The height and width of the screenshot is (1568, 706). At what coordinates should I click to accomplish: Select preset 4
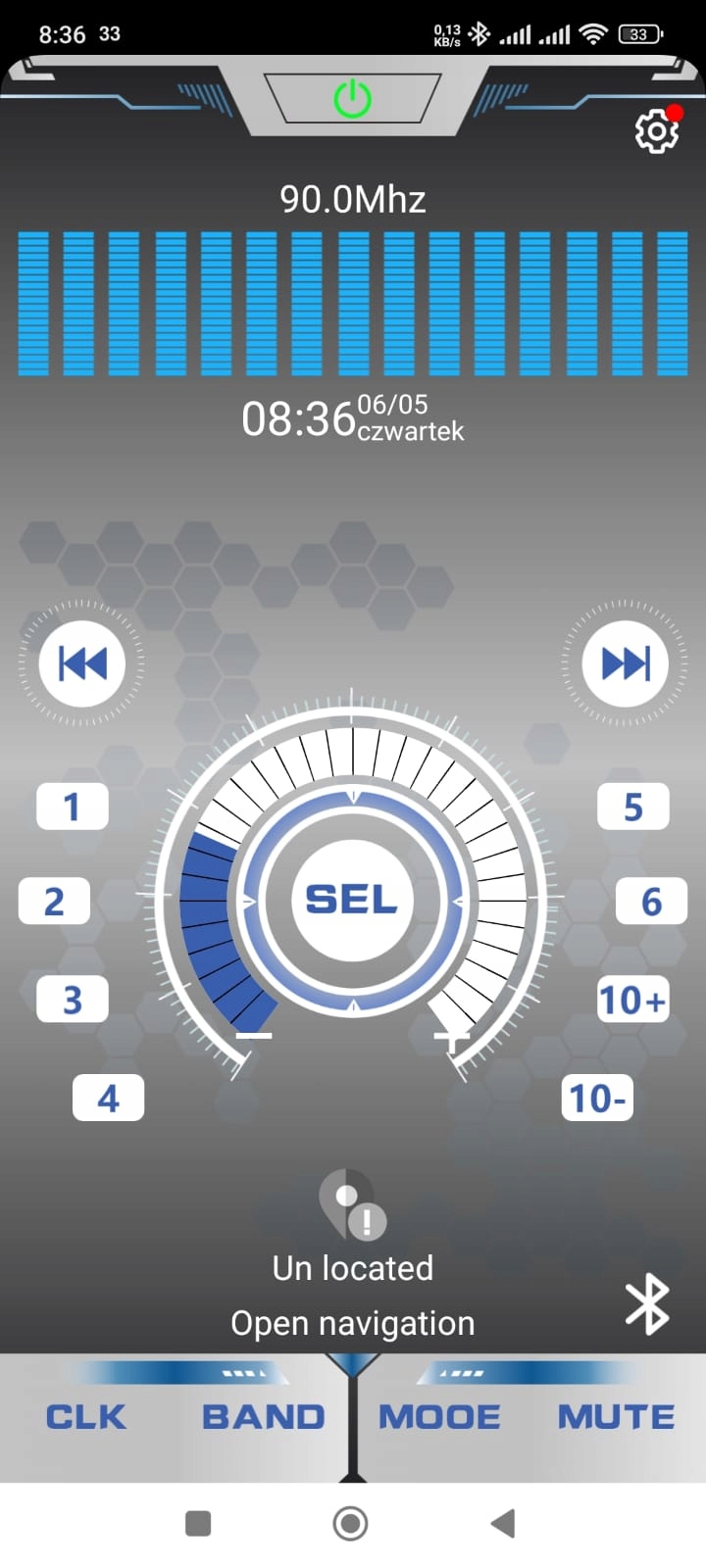pyautogui.click(x=108, y=1098)
